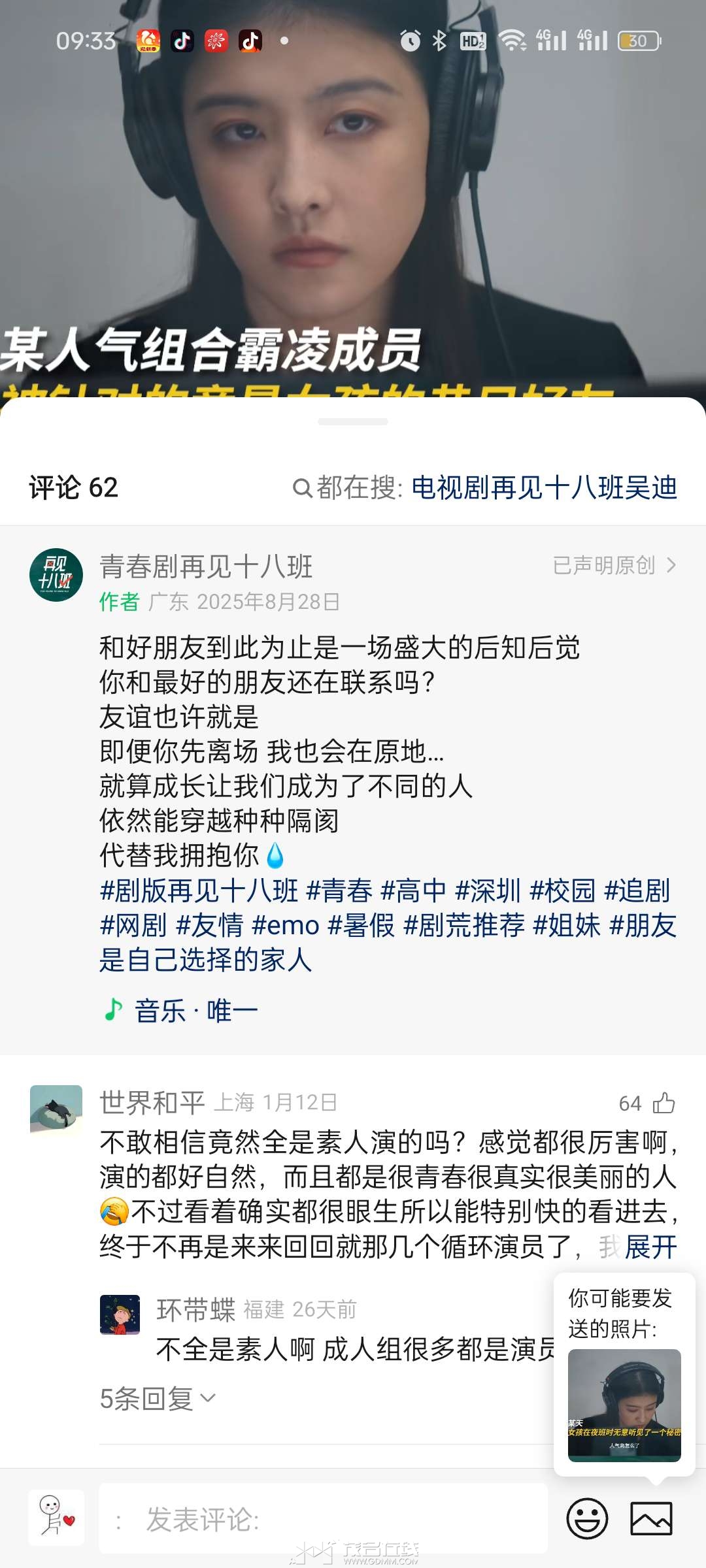This screenshot has height=1568, width=706.
Task: Switch comment identity via the avatar icon
Action: tap(56, 1518)
